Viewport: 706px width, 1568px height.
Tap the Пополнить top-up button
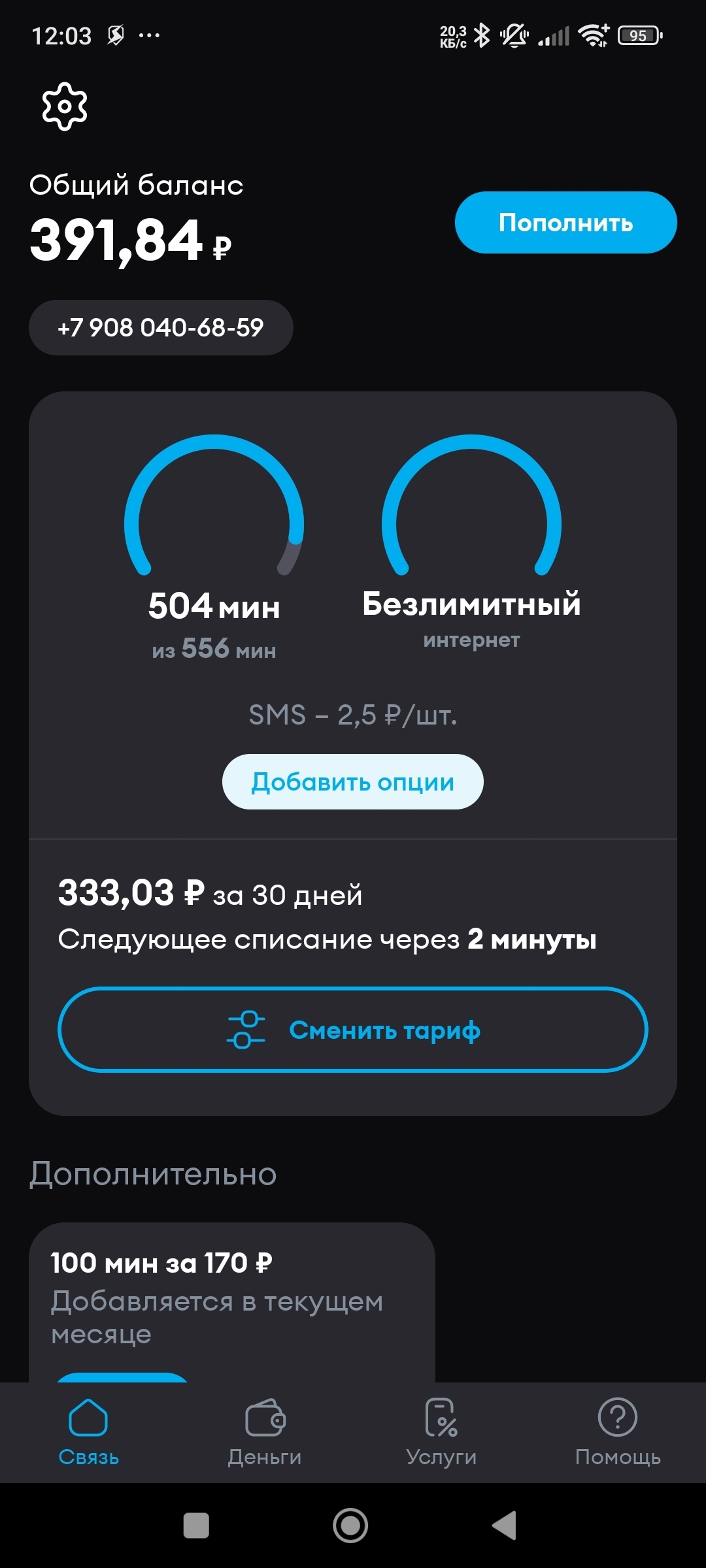(x=565, y=222)
